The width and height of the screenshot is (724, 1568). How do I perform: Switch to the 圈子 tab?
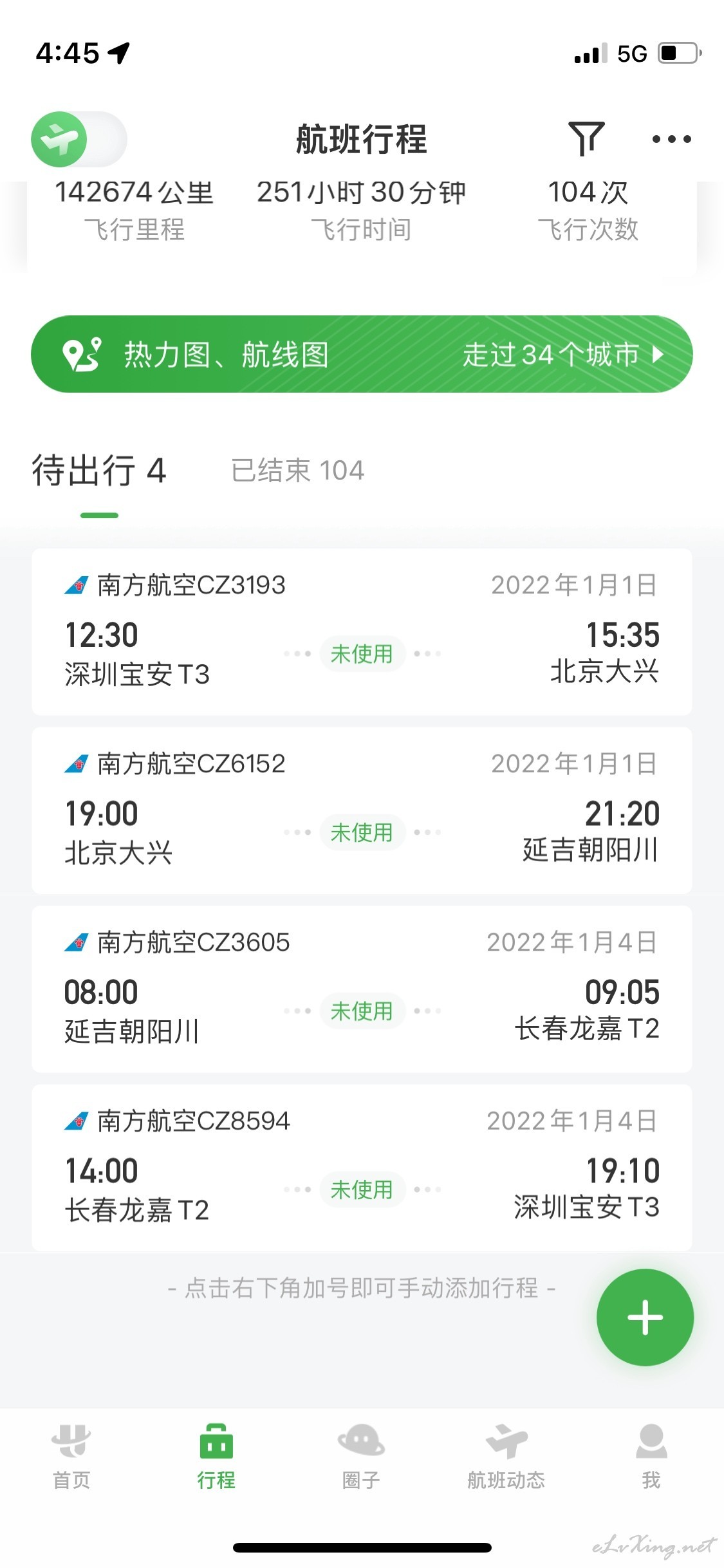coord(361,1457)
